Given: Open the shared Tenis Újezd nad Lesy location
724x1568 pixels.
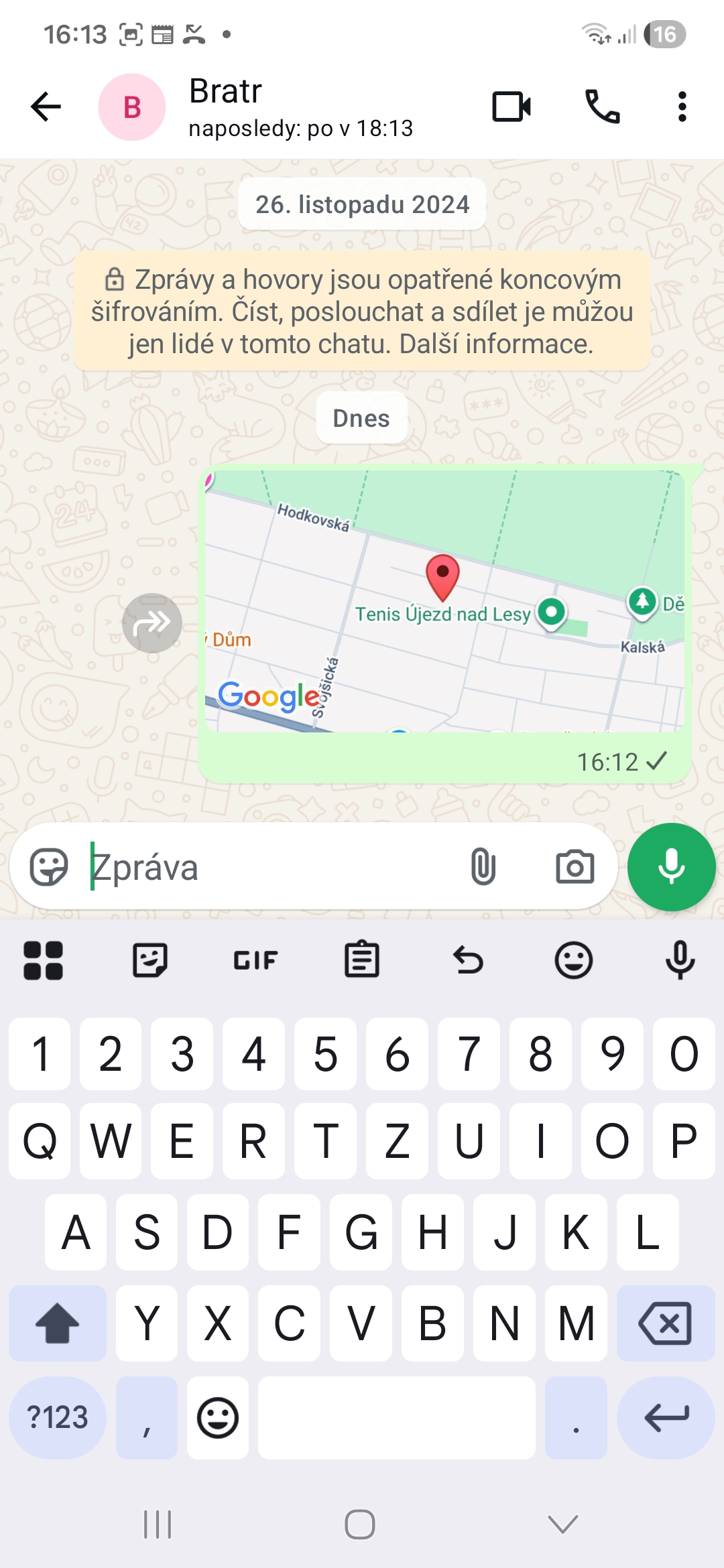Looking at the screenshot, I should (x=444, y=600).
